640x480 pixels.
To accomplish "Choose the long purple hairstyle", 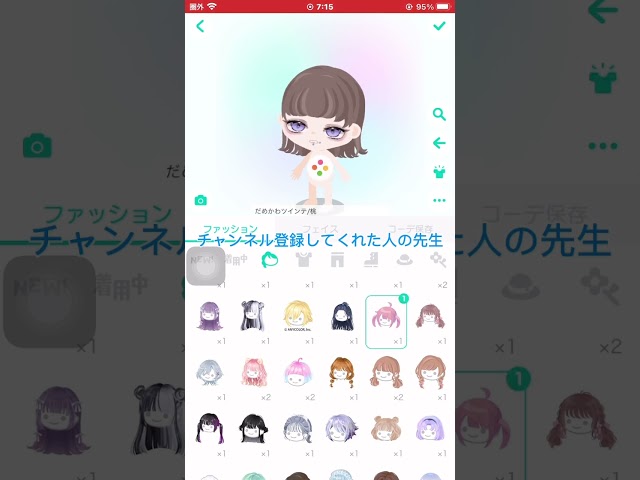I will pyautogui.click(x=209, y=316).
